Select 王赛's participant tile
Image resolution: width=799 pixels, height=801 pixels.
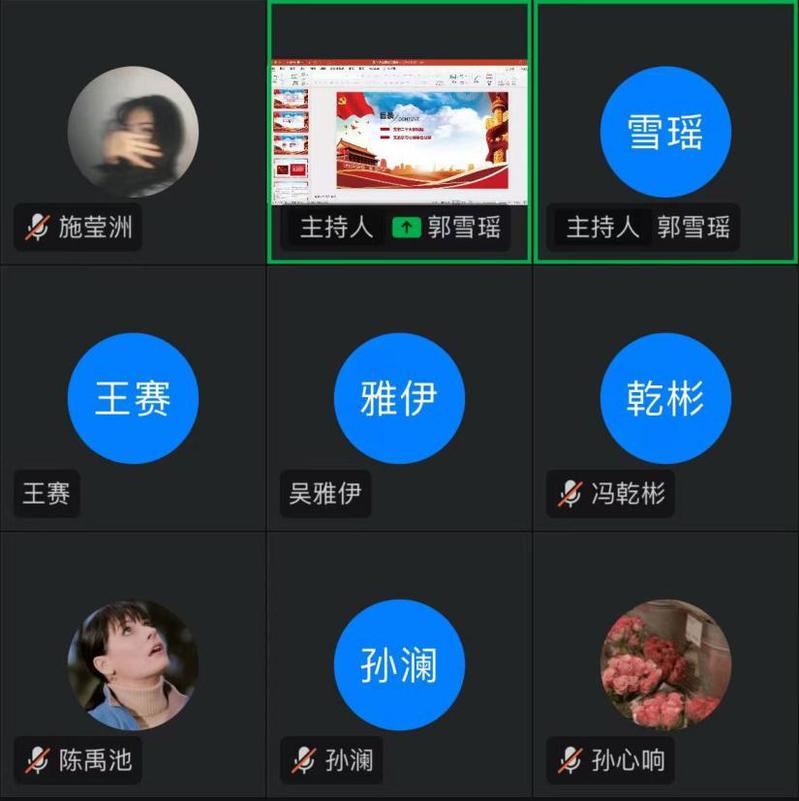click(133, 398)
